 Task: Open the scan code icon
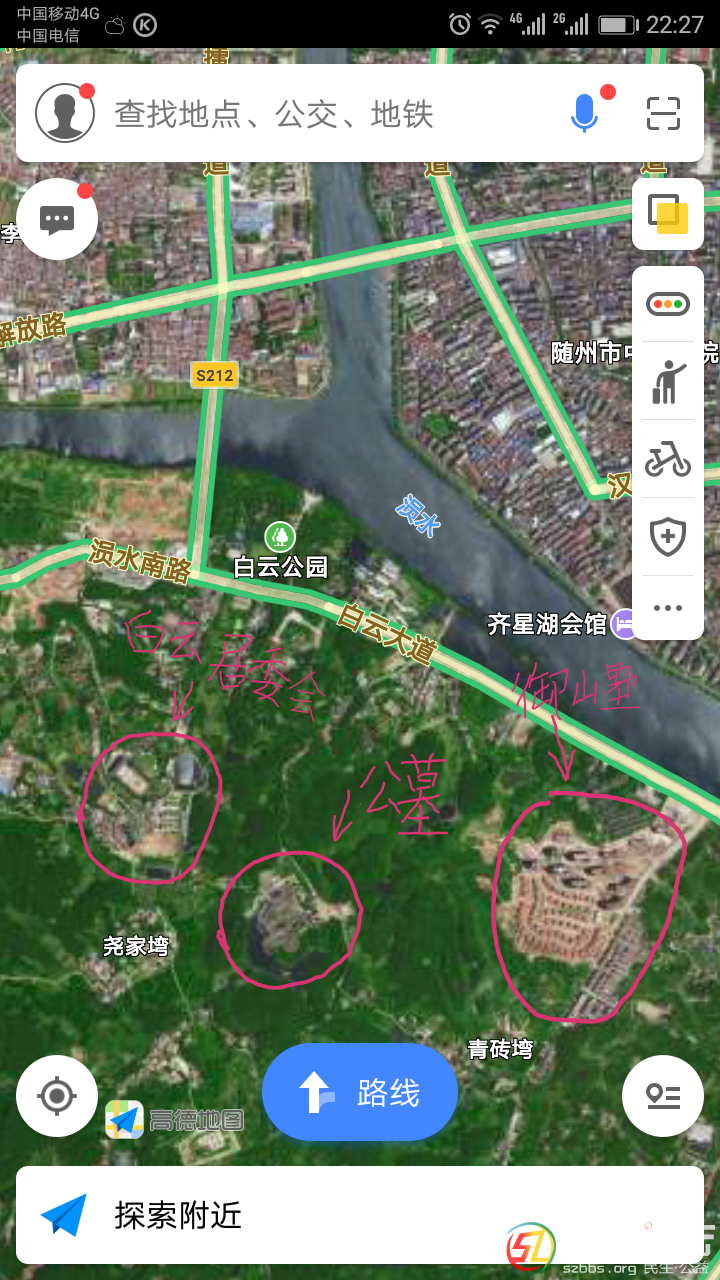tap(663, 113)
